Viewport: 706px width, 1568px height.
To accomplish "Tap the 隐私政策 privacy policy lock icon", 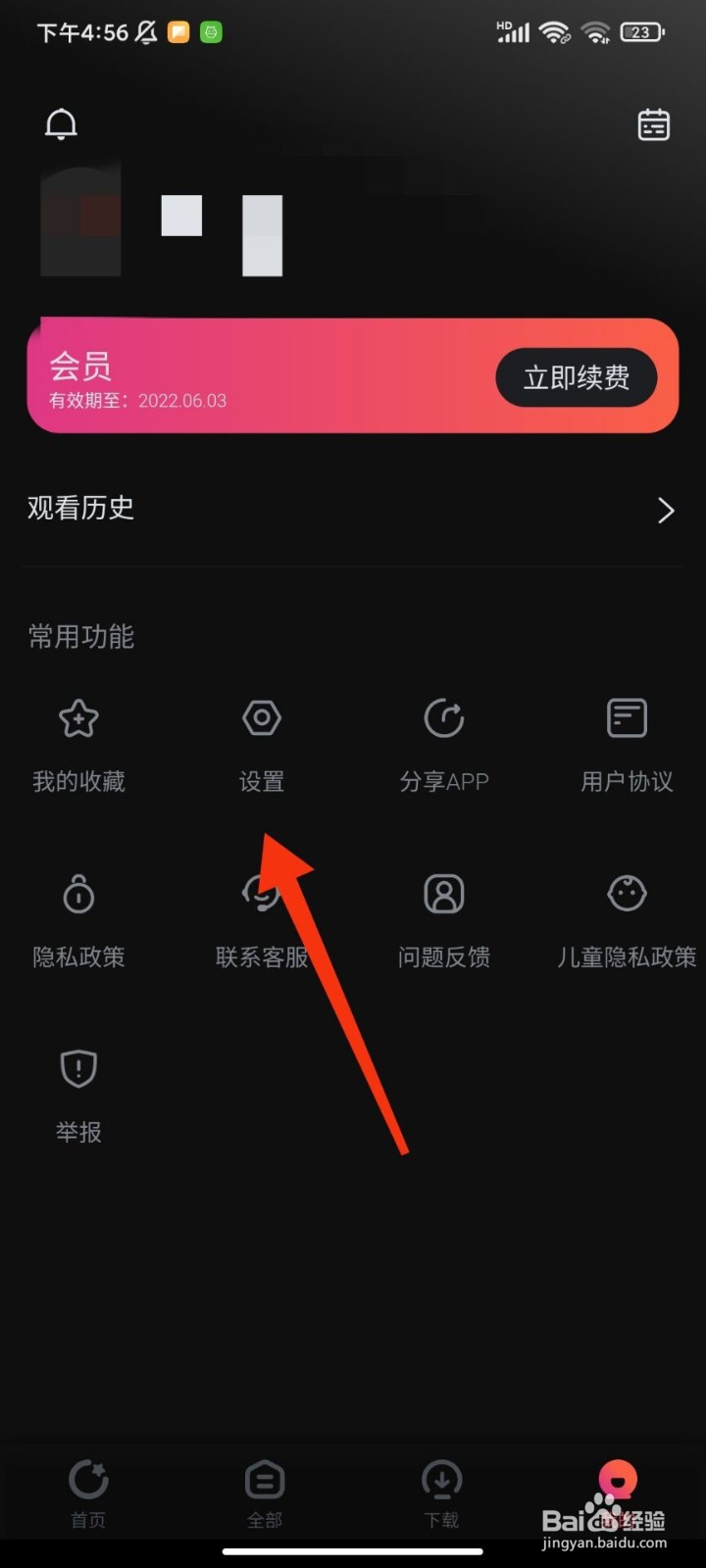I will click(x=78, y=894).
